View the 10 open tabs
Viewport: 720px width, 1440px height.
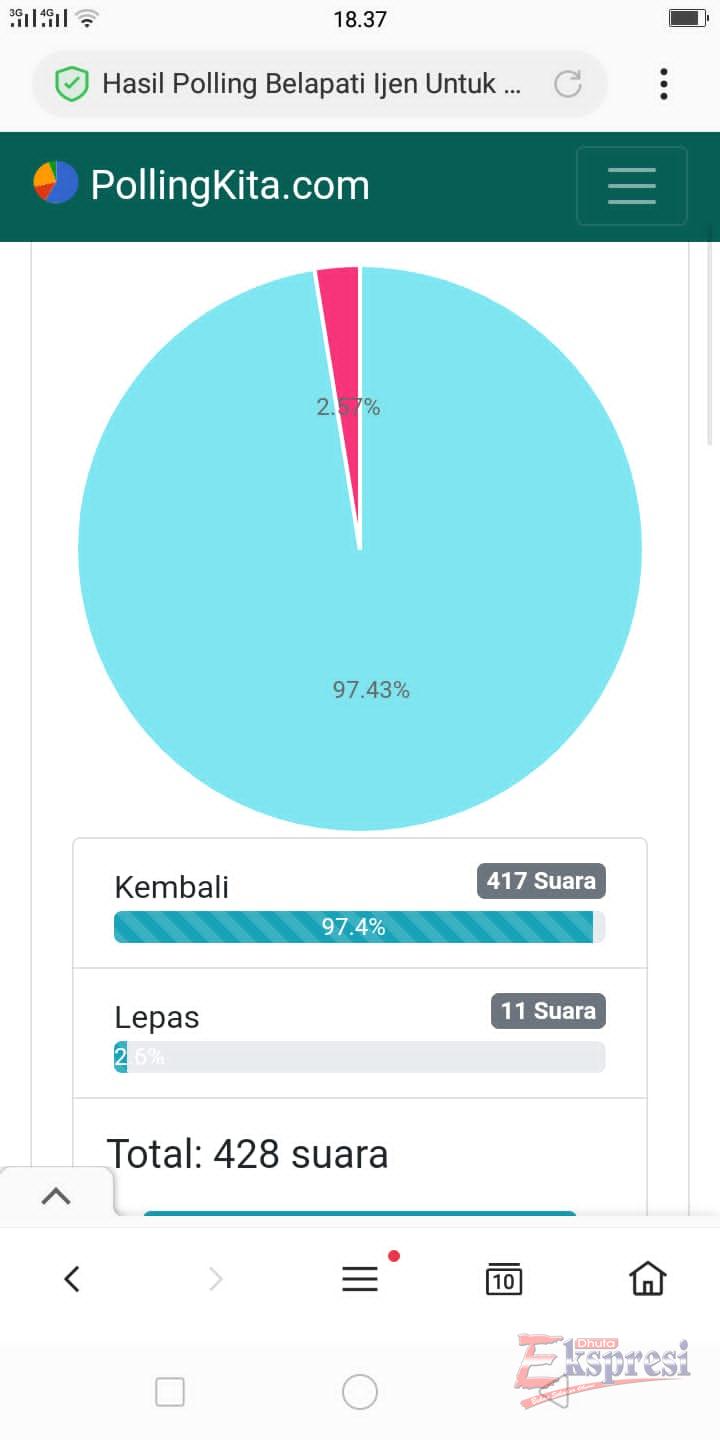[x=504, y=1278]
